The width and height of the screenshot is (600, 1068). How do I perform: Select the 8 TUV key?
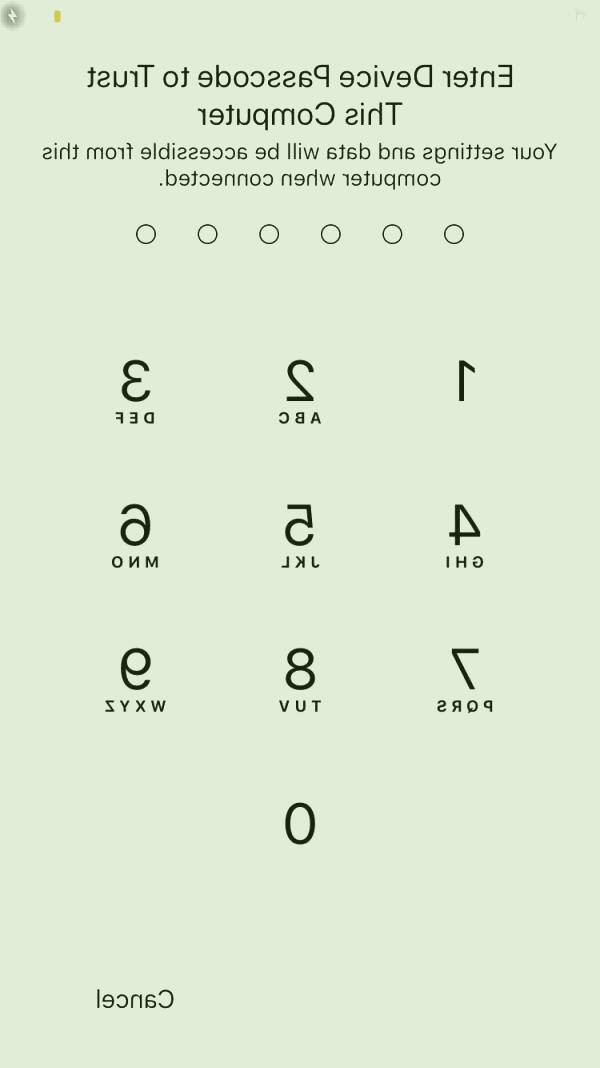coord(300,678)
